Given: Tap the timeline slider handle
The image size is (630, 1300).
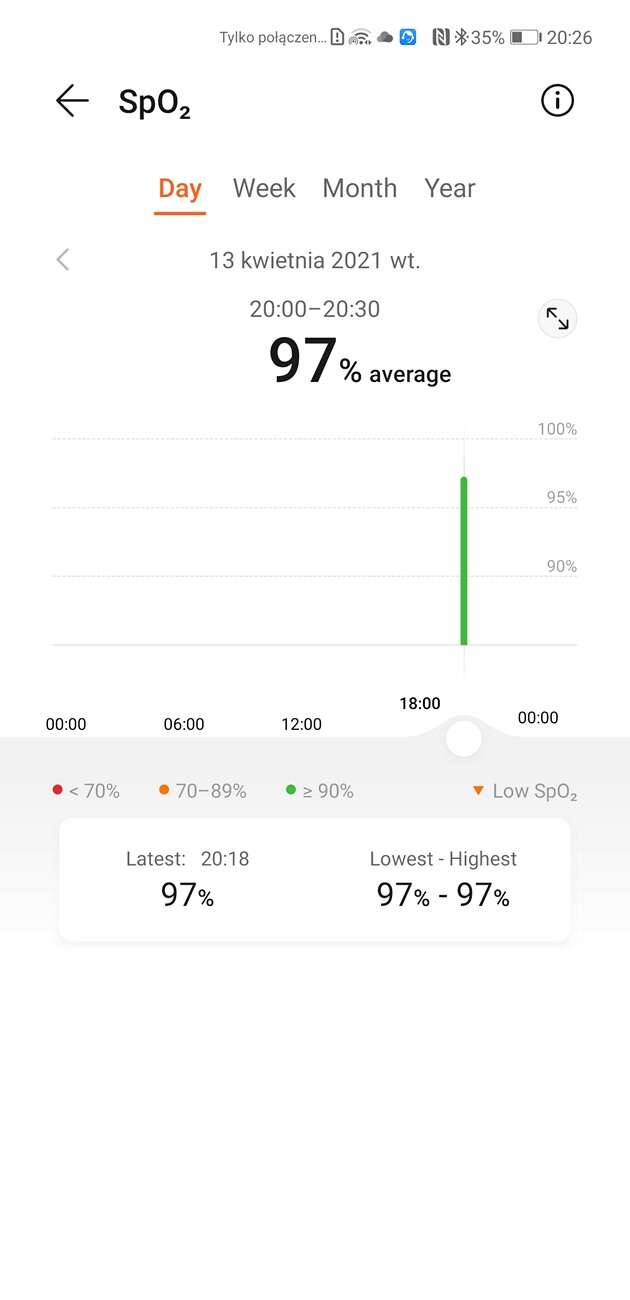Looking at the screenshot, I should pyautogui.click(x=464, y=739).
